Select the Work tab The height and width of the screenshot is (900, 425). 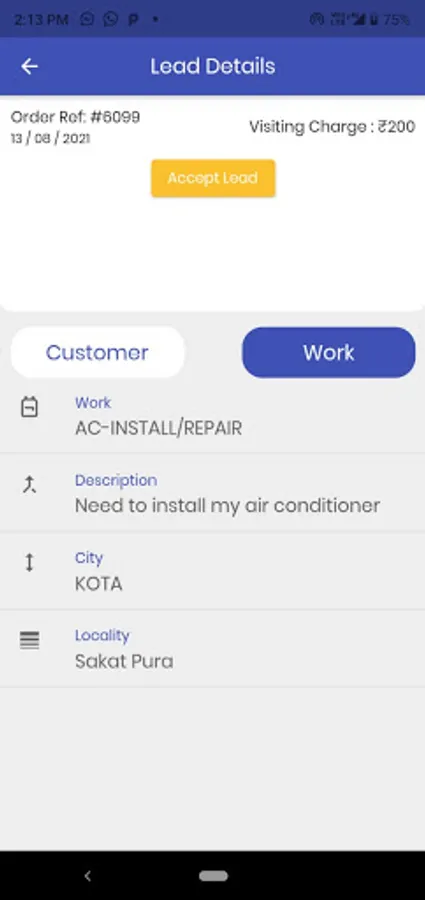pyautogui.click(x=329, y=352)
